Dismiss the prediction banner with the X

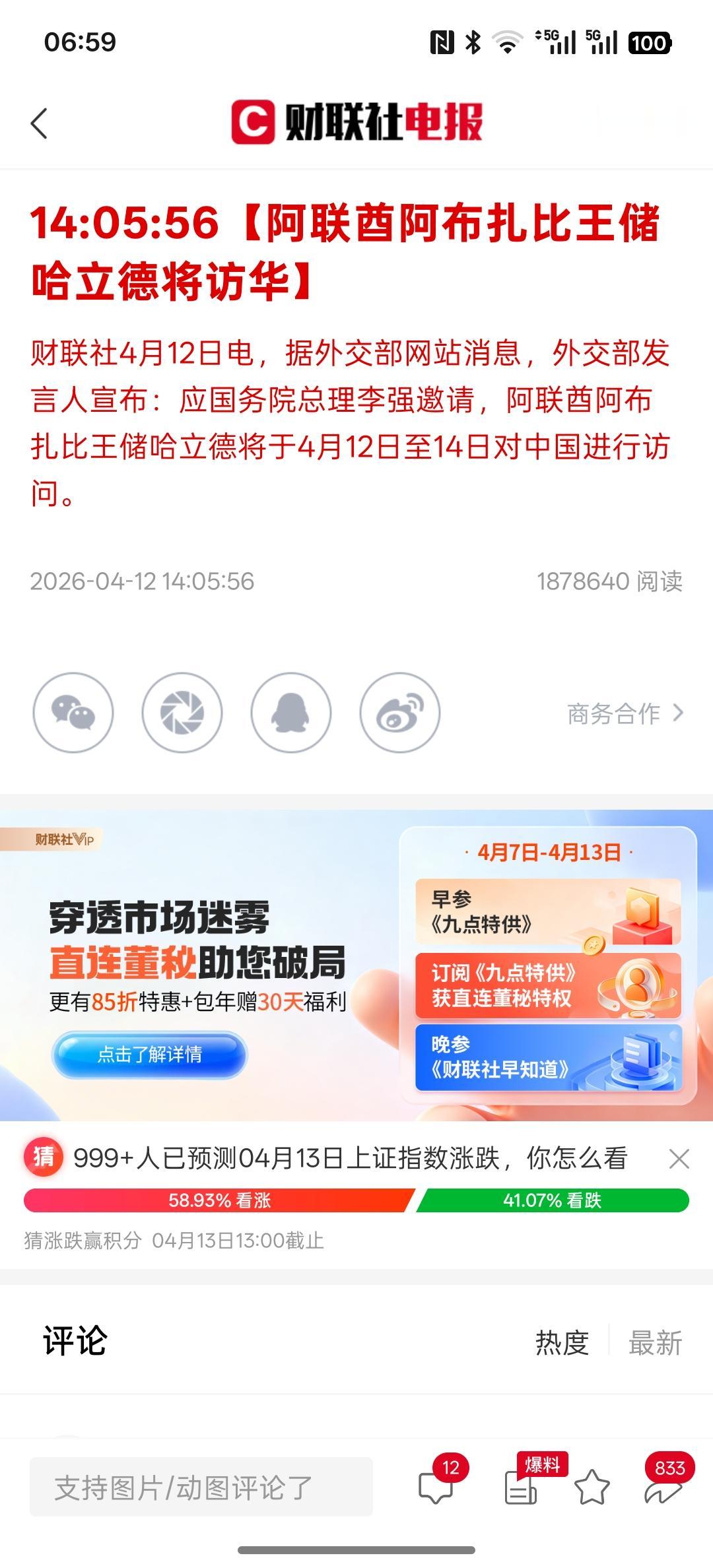point(680,1159)
